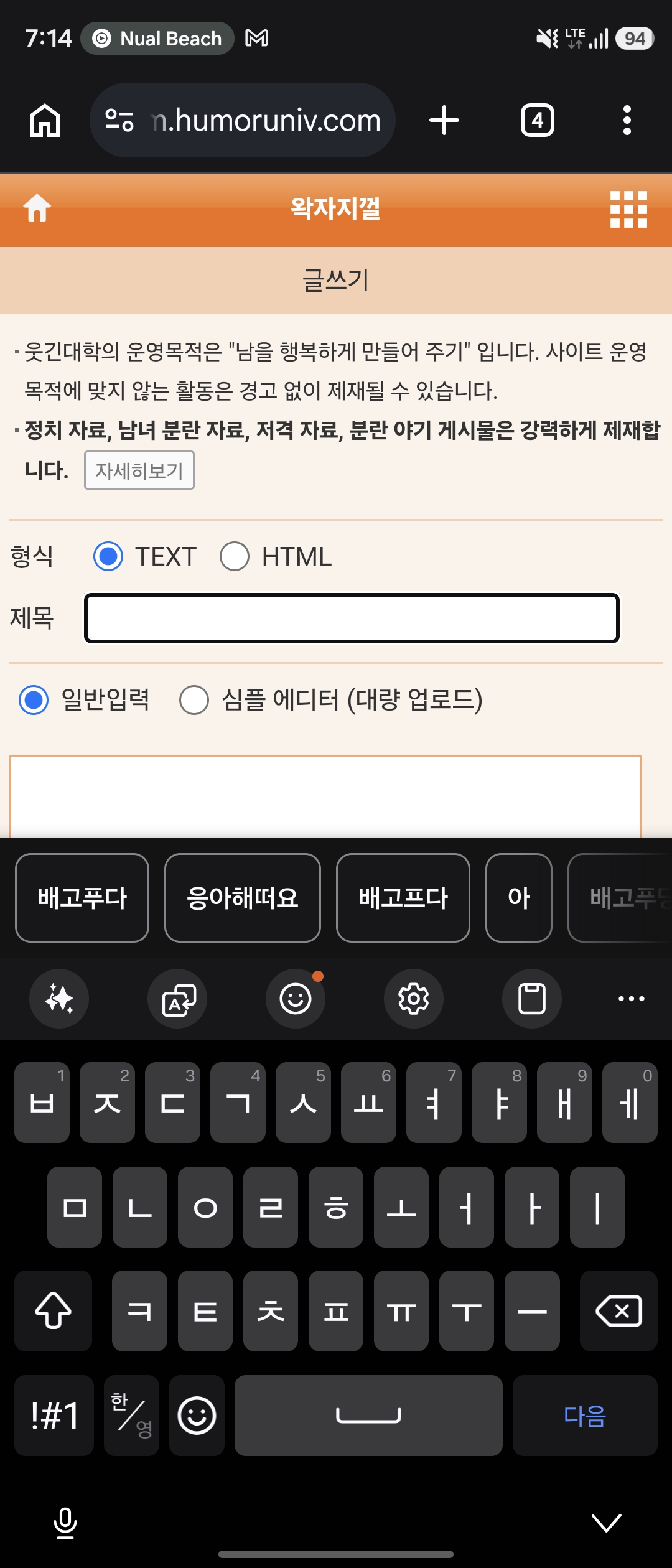Viewport: 672px width, 1568px height.
Task: Select the HTML format radio button
Action: pyautogui.click(x=235, y=556)
